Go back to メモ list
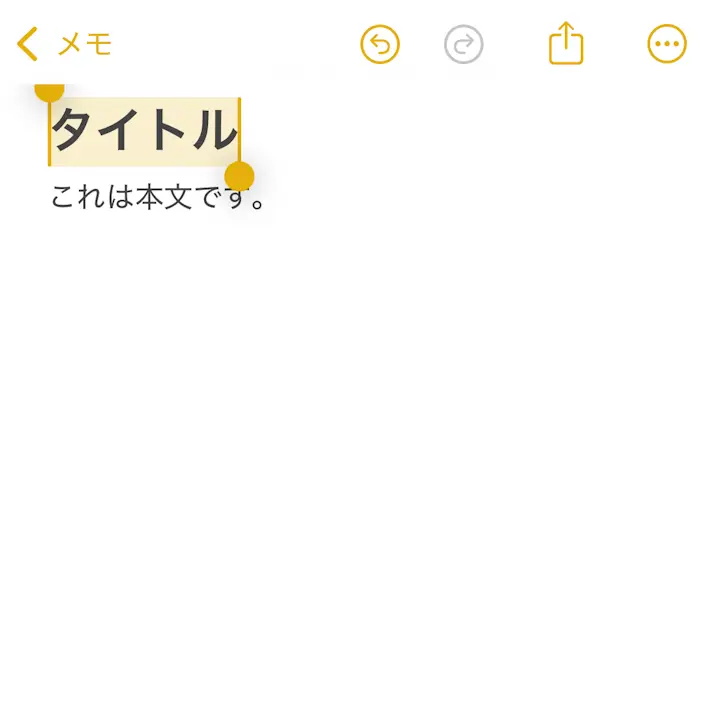The width and height of the screenshot is (720, 720). click(64, 44)
